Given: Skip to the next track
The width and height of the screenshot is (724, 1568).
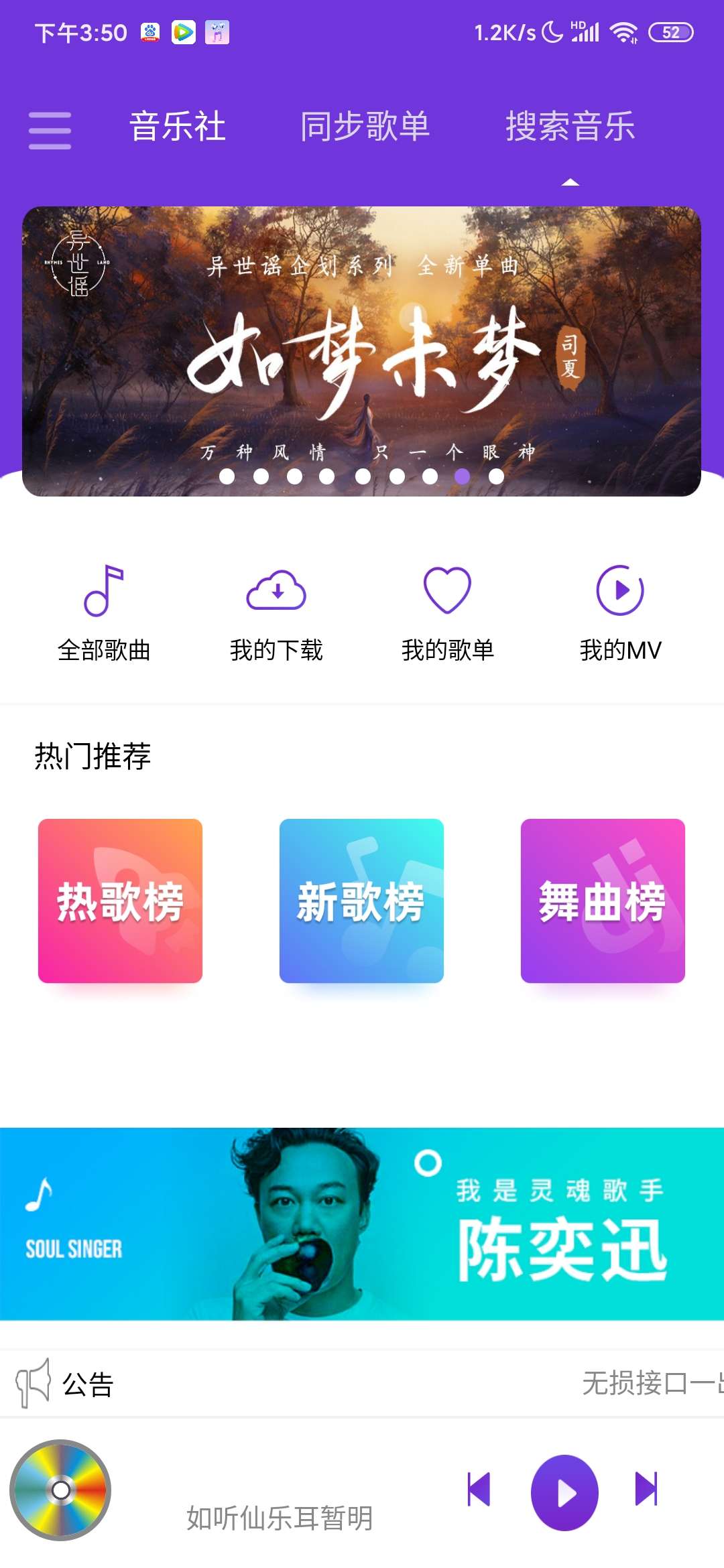Looking at the screenshot, I should coord(647,1489).
